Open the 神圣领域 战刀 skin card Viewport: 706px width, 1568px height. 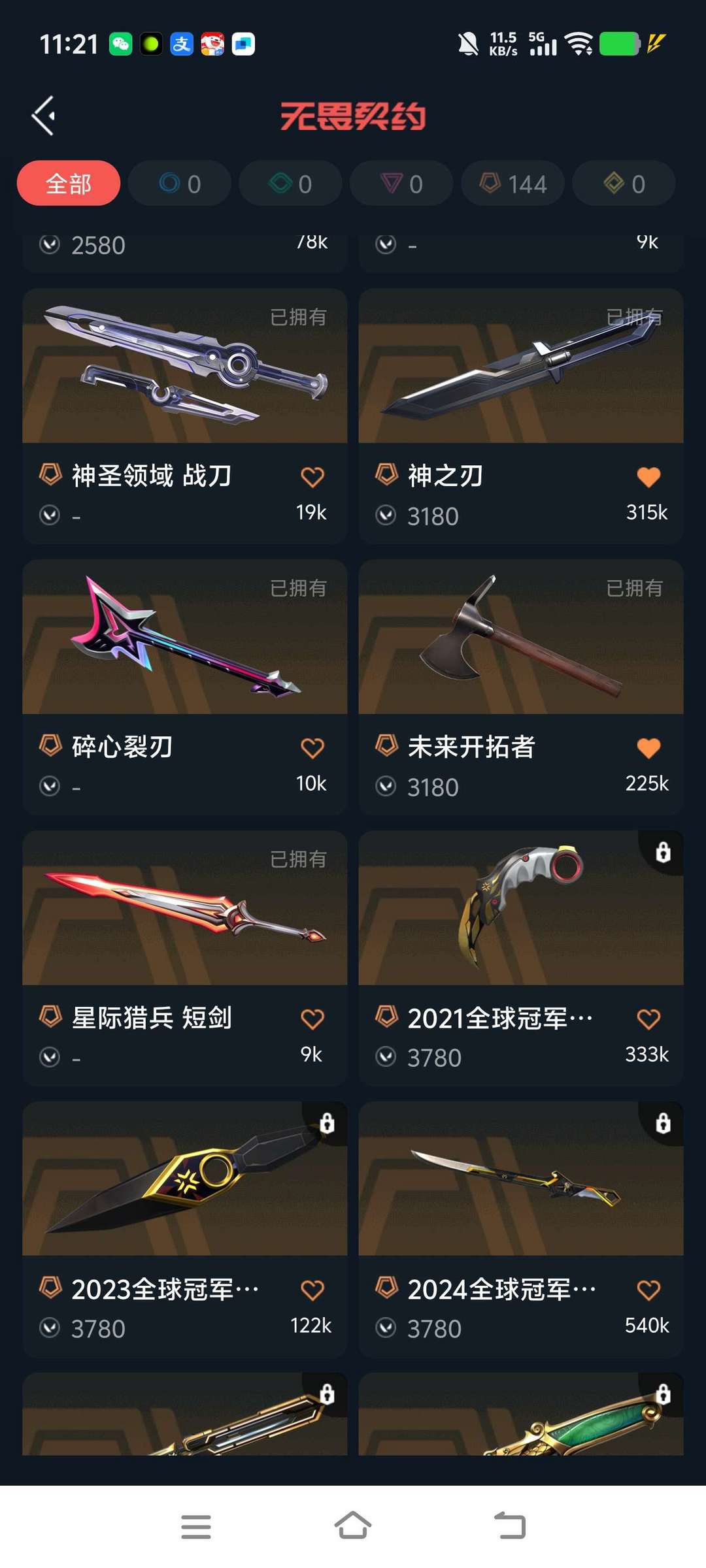(185, 416)
